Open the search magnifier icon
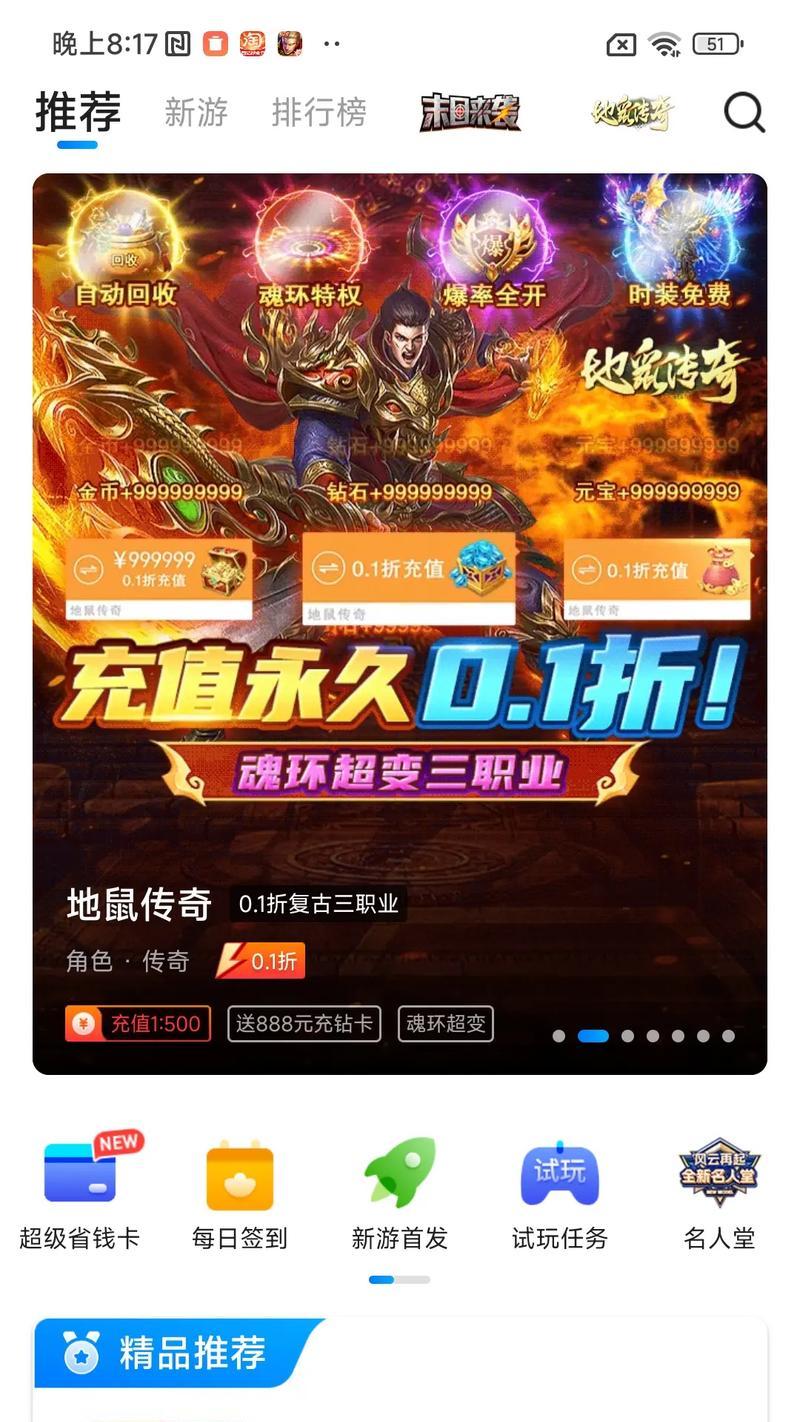The image size is (800, 1422). 744,113
